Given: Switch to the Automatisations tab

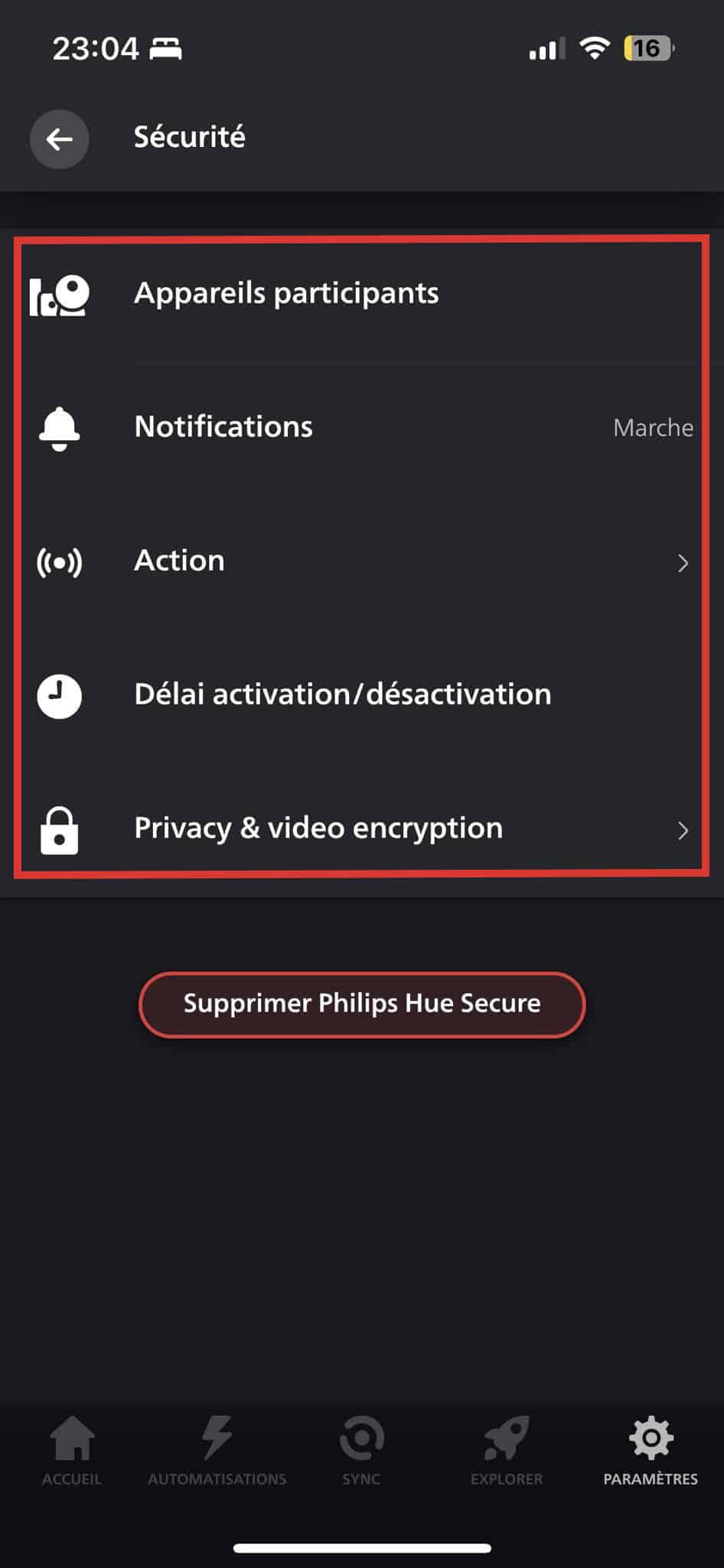Looking at the screenshot, I should (217, 1451).
